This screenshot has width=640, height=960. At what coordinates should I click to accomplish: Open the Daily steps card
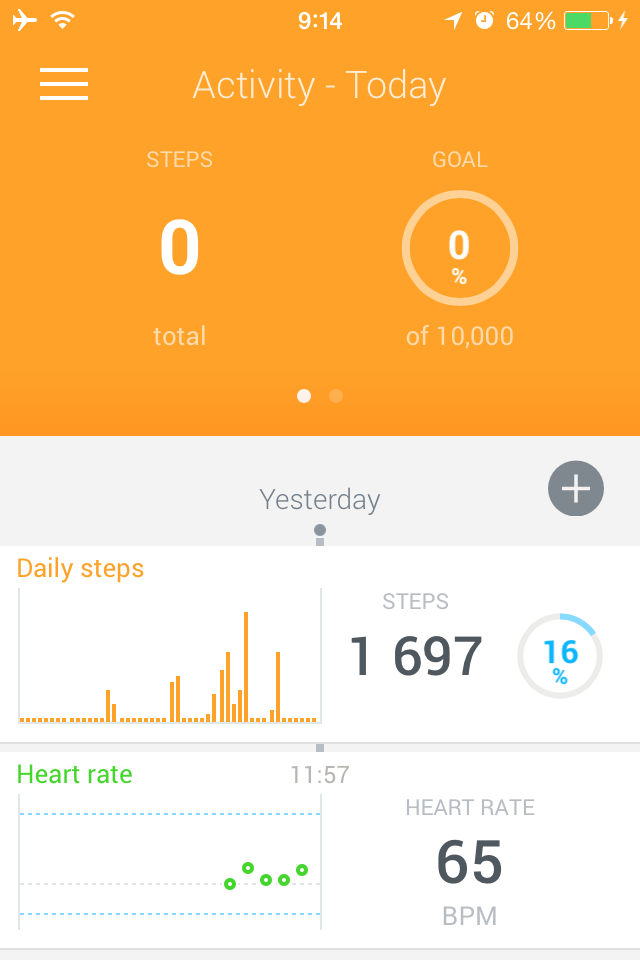[x=320, y=644]
